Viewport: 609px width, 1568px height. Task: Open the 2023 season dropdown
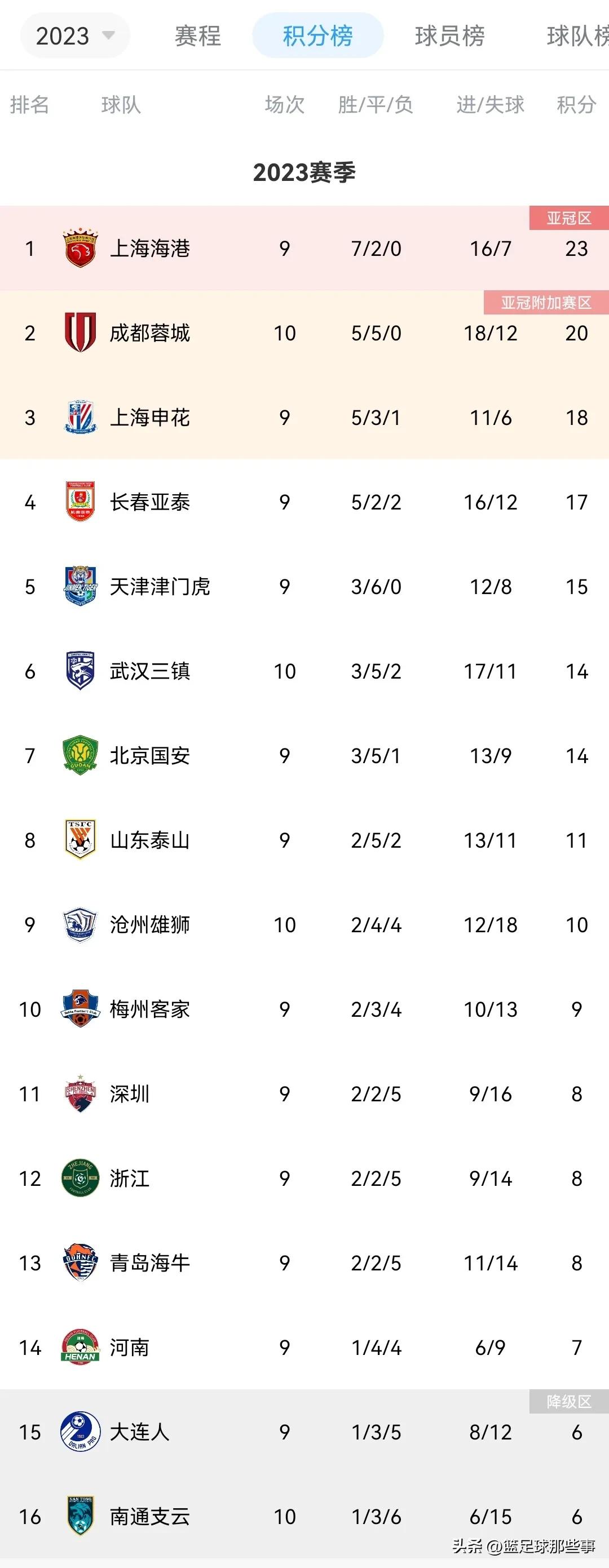pyautogui.click(x=74, y=36)
